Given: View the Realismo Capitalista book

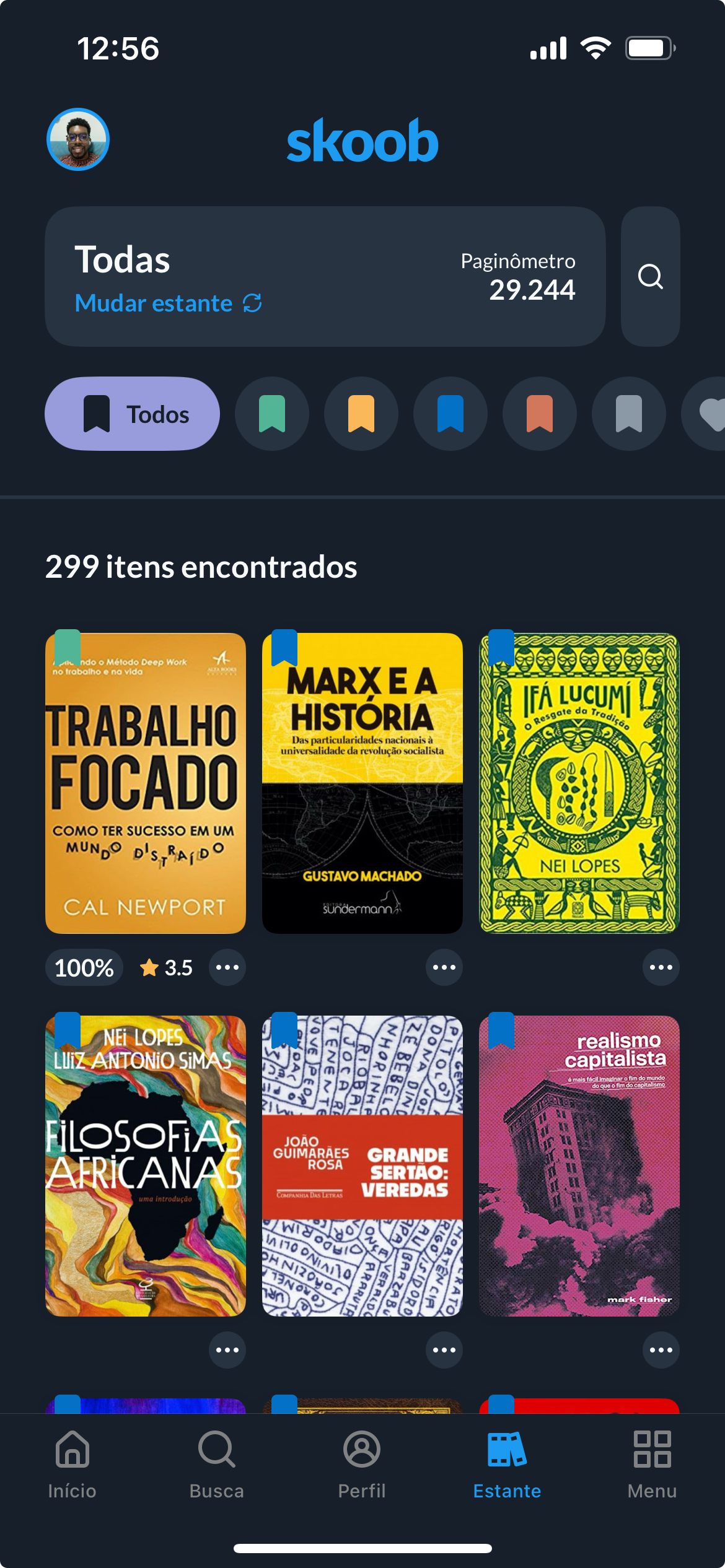Looking at the screenshot, I should click(x=579, y=1165).
